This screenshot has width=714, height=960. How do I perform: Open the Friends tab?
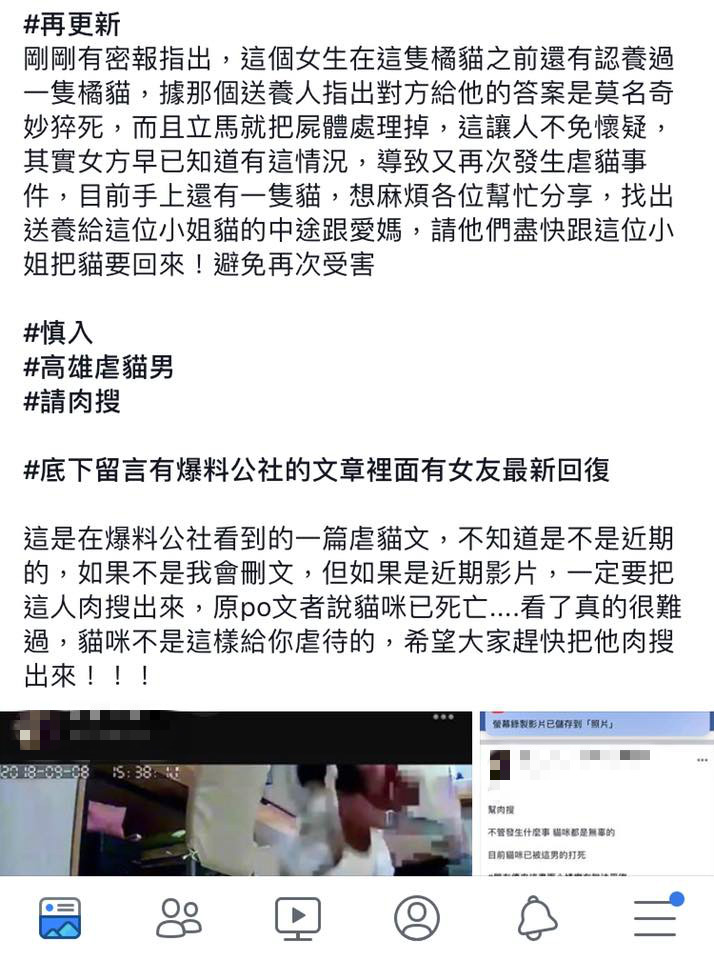click(179, 917)
